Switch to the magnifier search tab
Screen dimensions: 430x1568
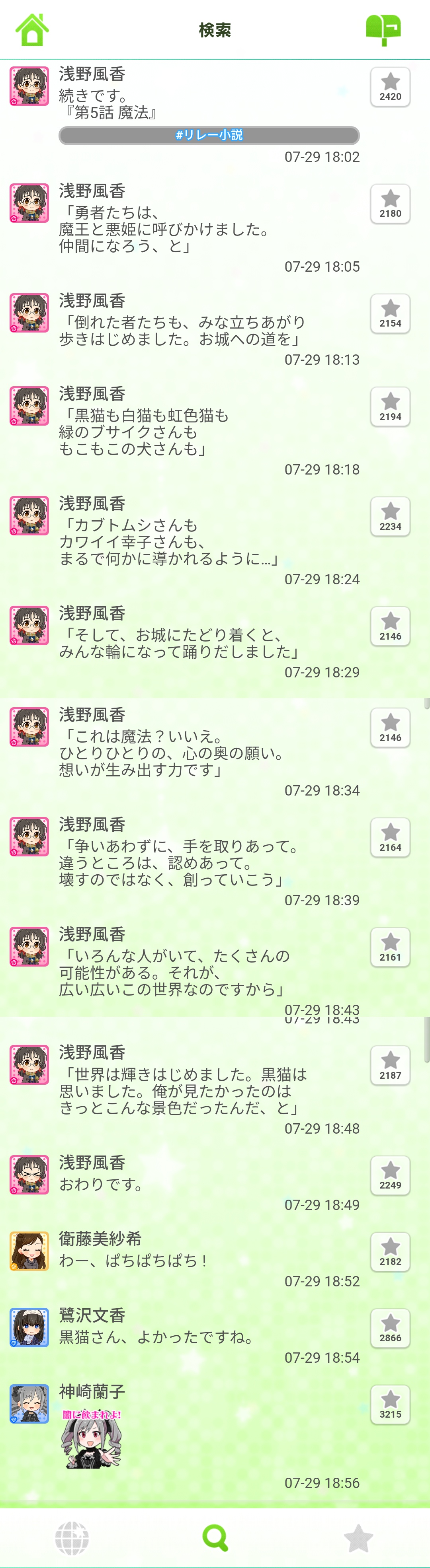tap(215, 1537)
